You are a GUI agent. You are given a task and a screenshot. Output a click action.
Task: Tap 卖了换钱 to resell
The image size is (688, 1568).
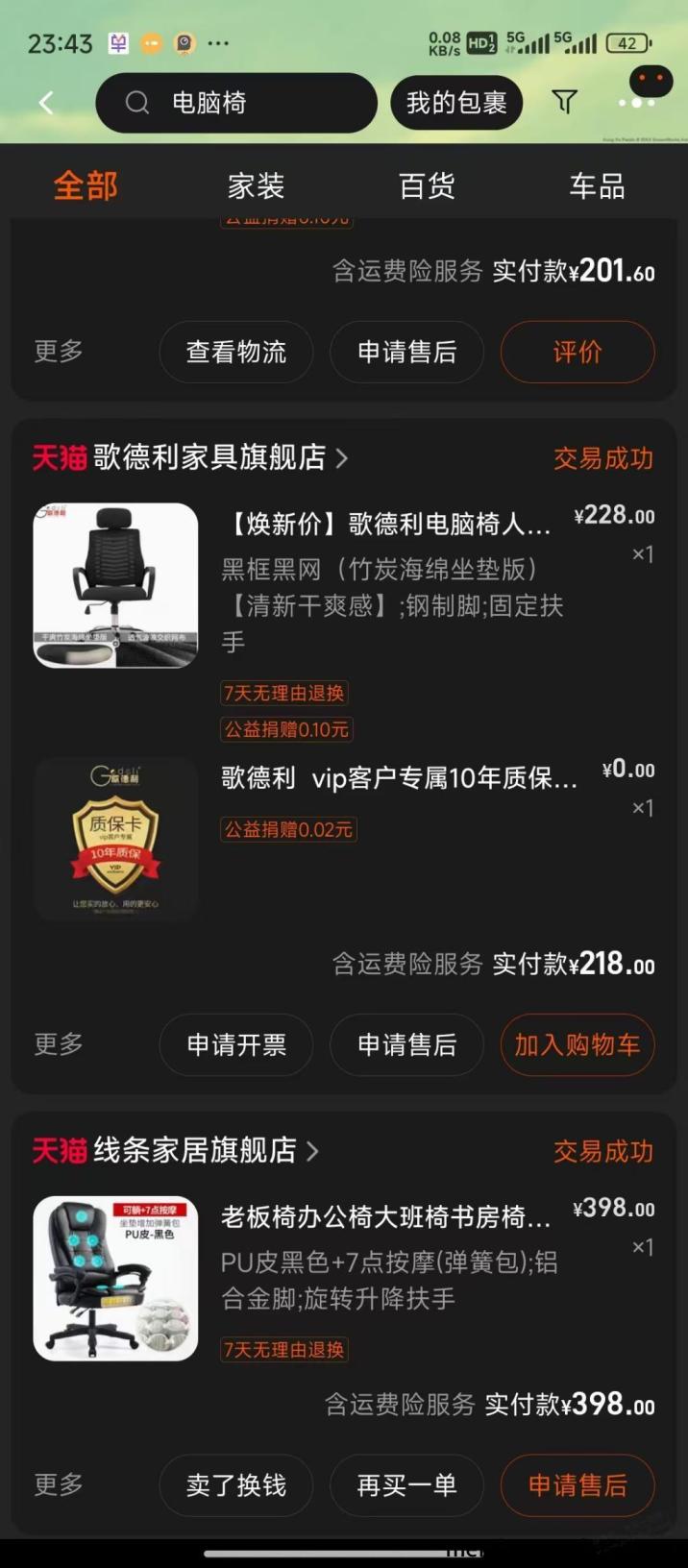(x=236, y=1485)
